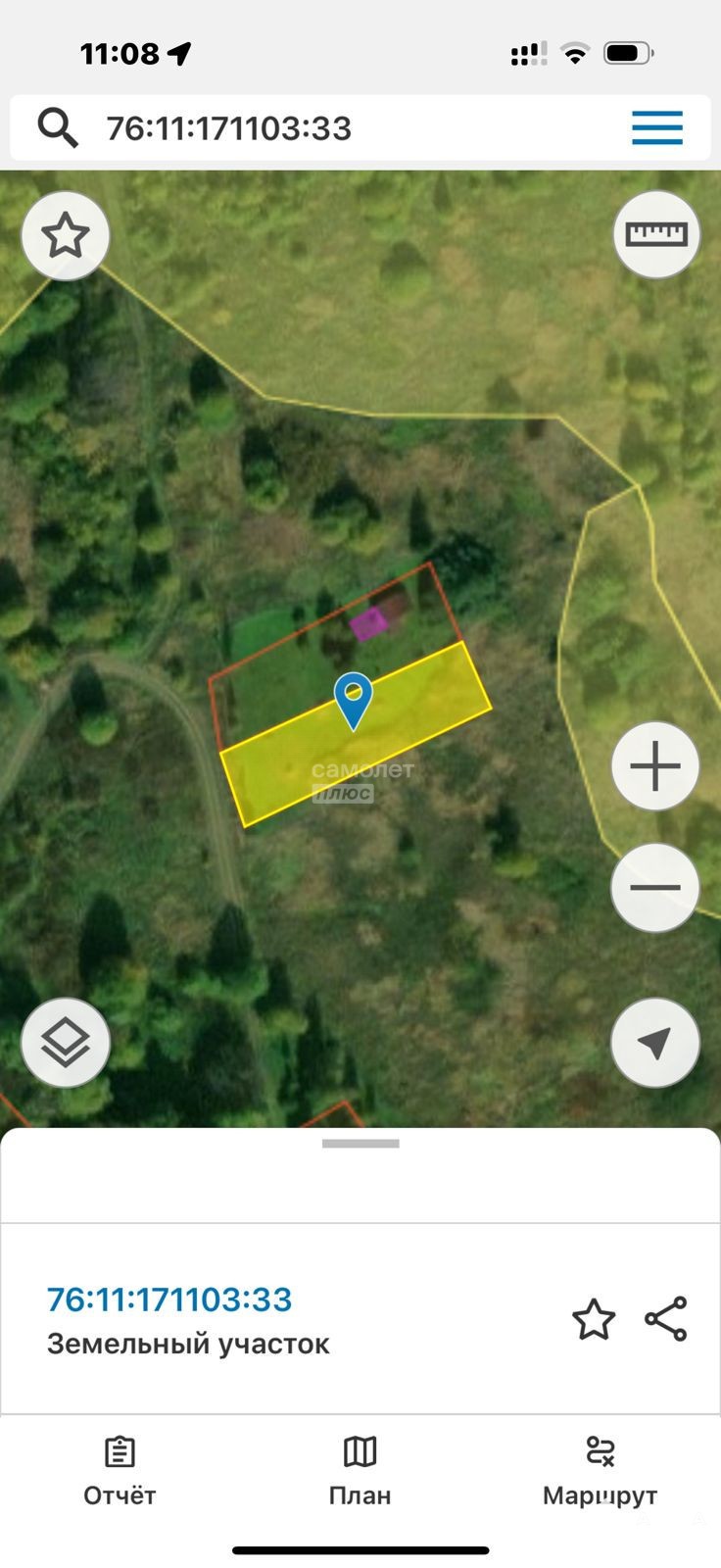This screenshot has height=1568, width=721.
Task: Open the План view
Action: 360,1472
